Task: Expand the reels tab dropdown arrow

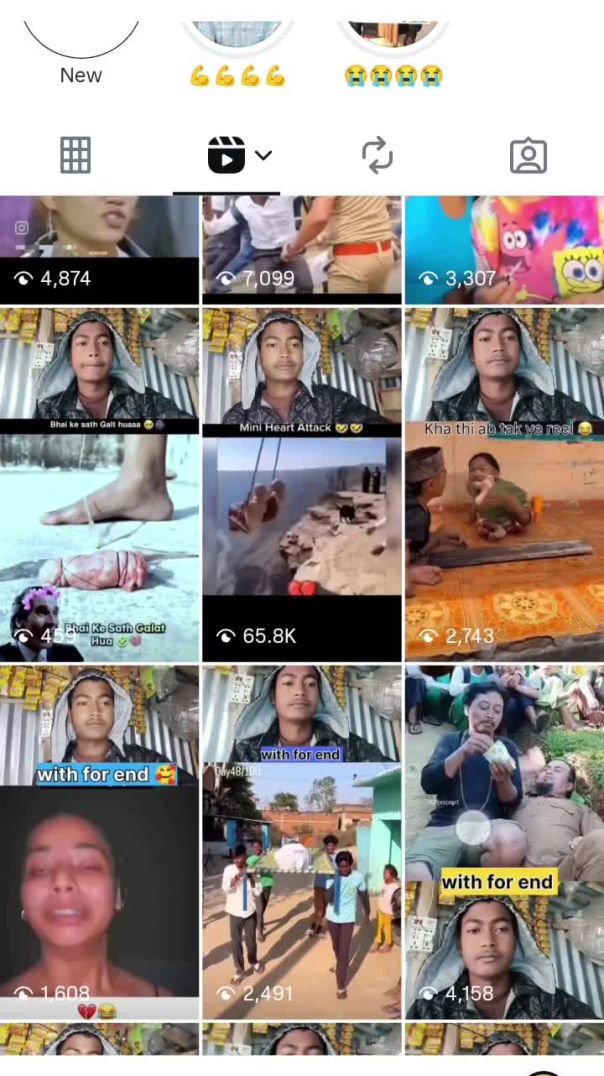Action: pos(264,155)
